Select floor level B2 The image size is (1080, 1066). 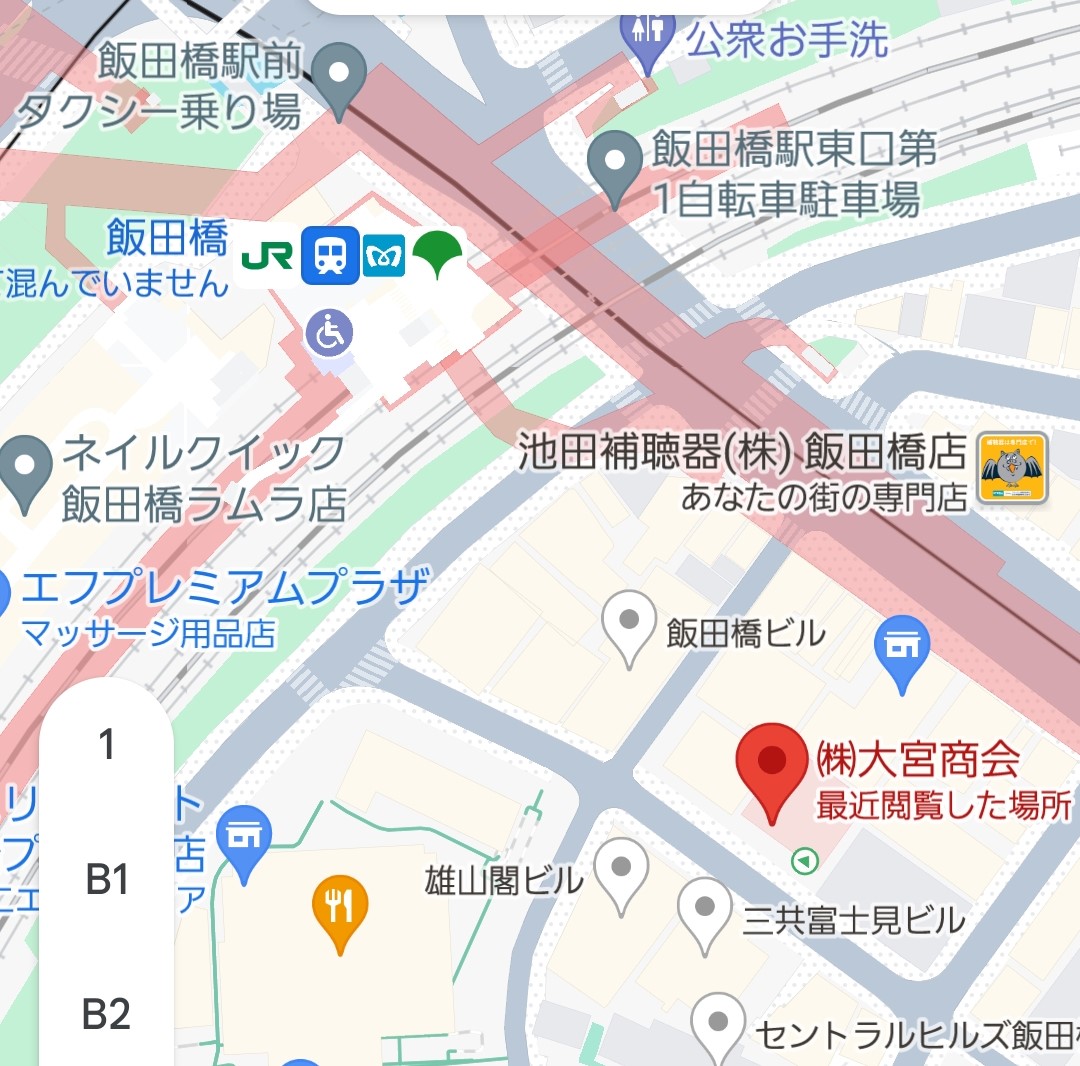click(x=107, y=1014)
